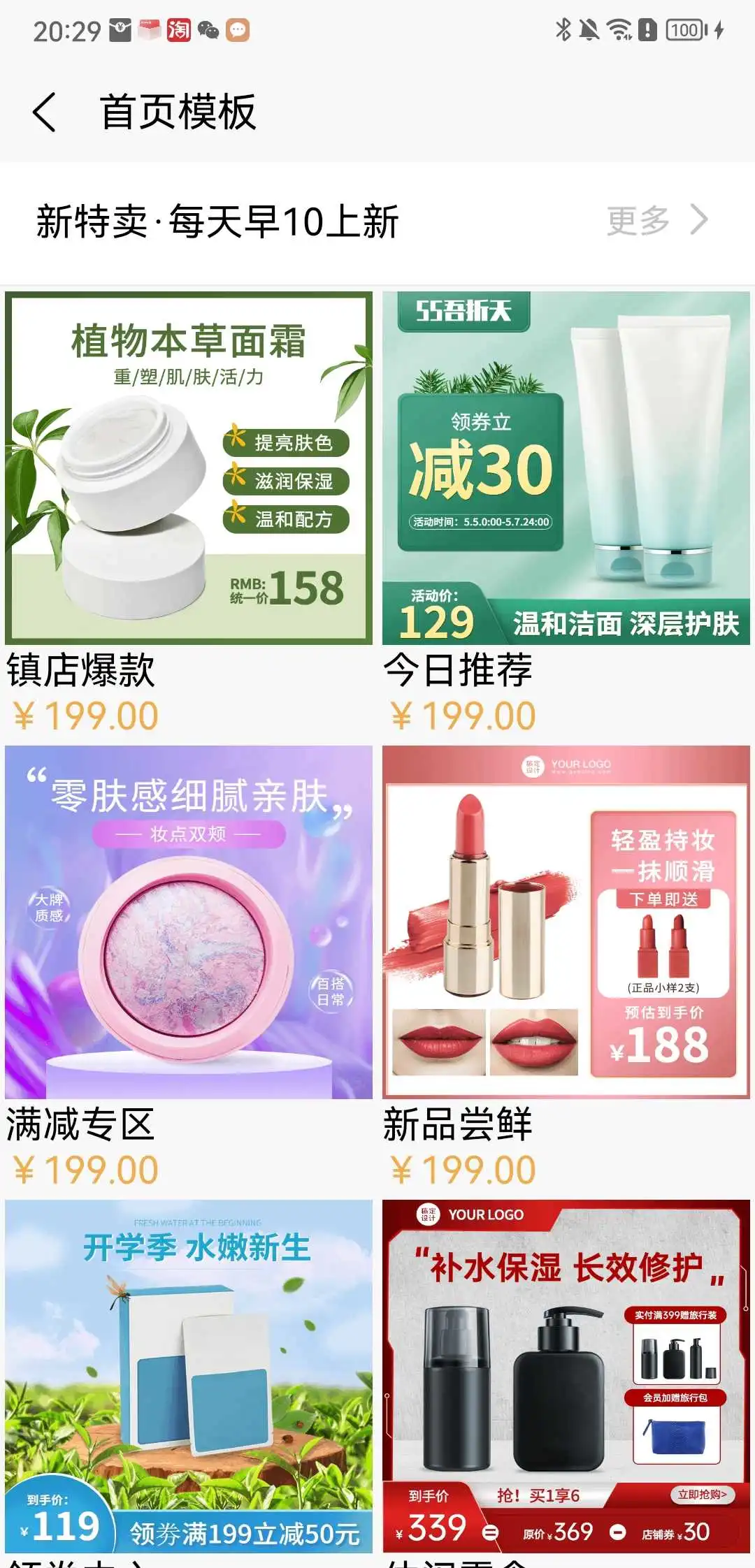Open 更多 for 新特卖 section
755x1568 pixels.
coord(656,221)
